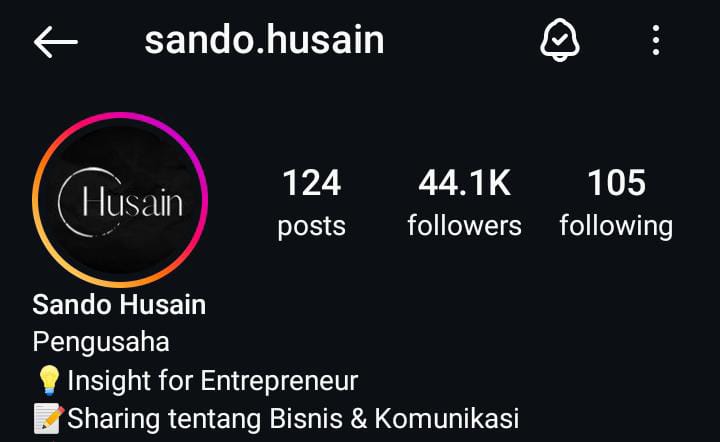Image resolution: width=720 pixels, height=442 pixels.
Task: Open the 124 posts count
Action: click(311, 203)
